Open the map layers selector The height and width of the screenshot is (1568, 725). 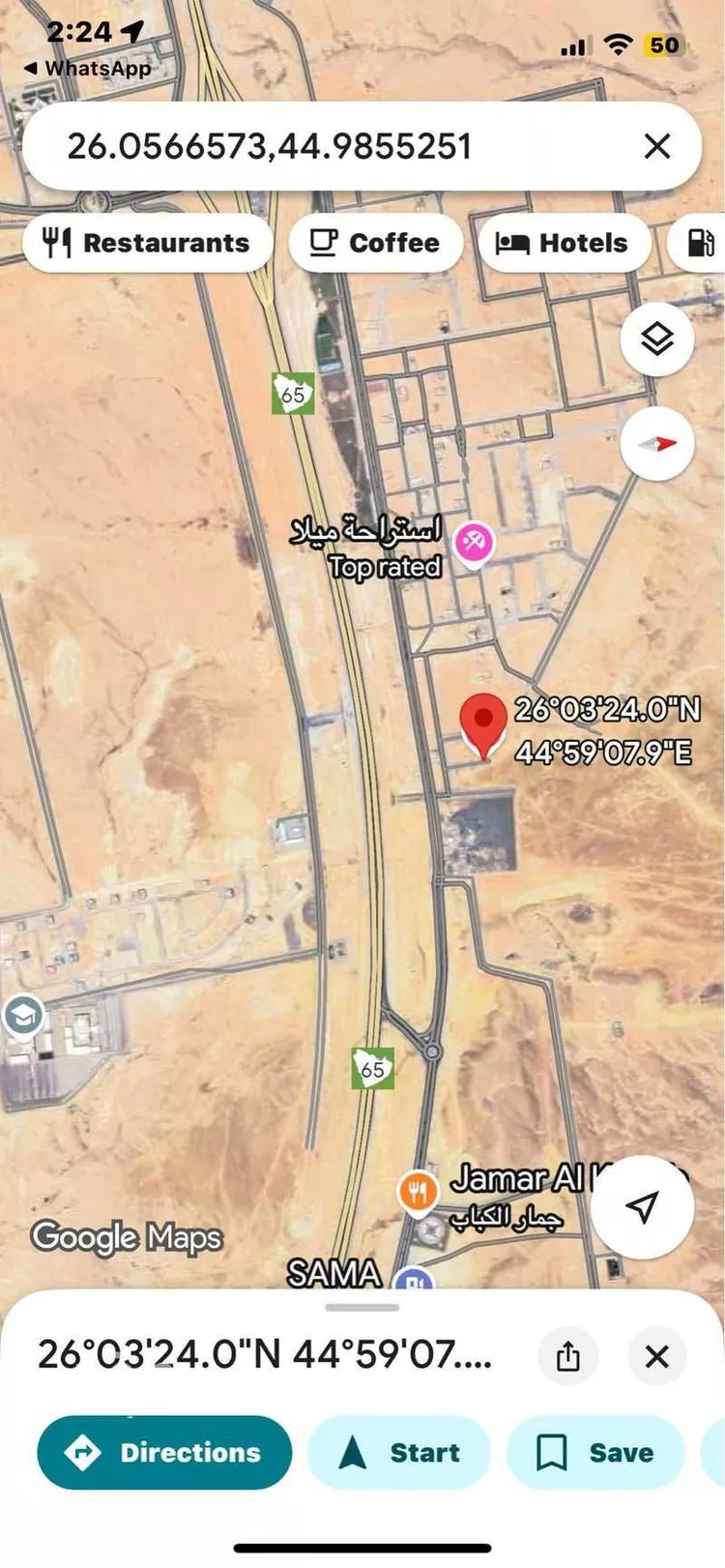click(x=657, y=340)
